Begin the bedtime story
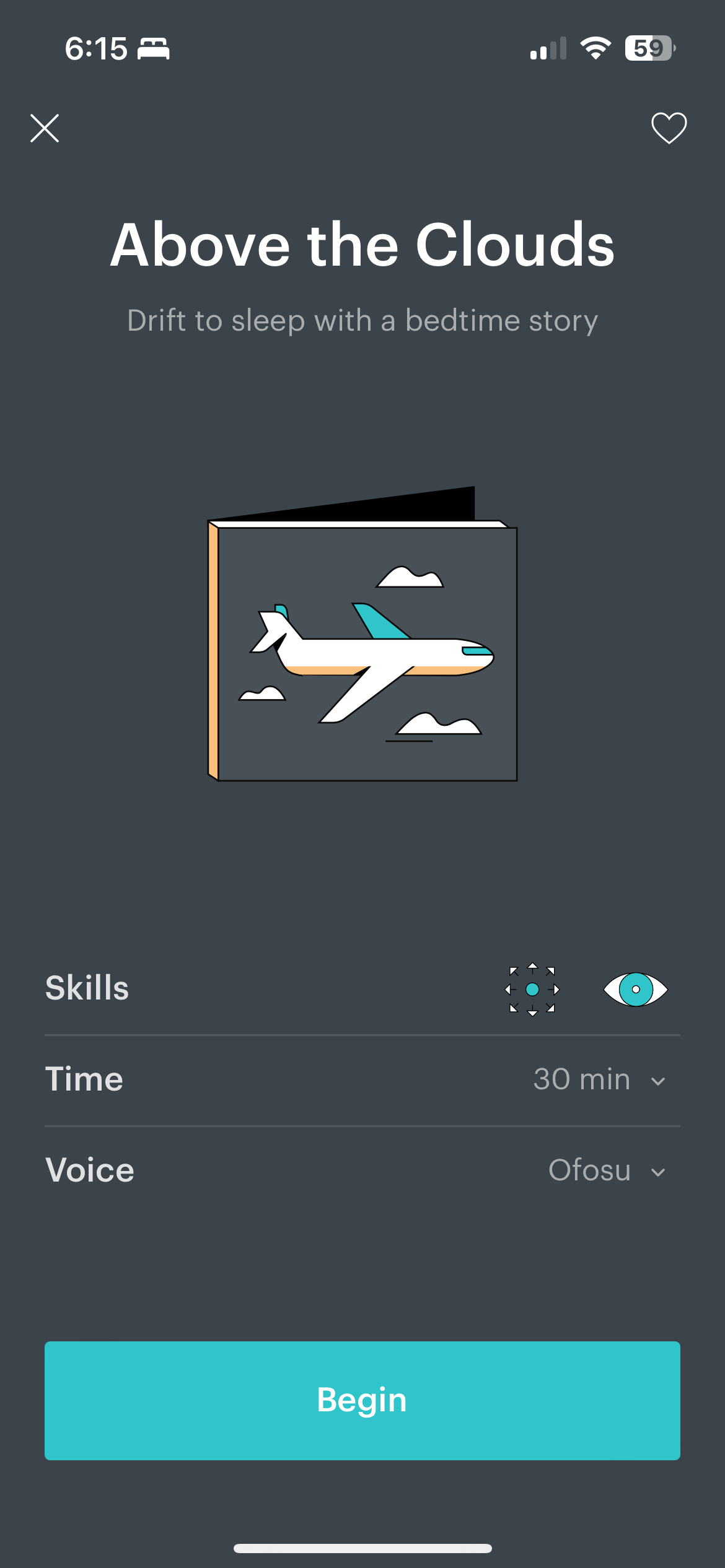 362,1400
